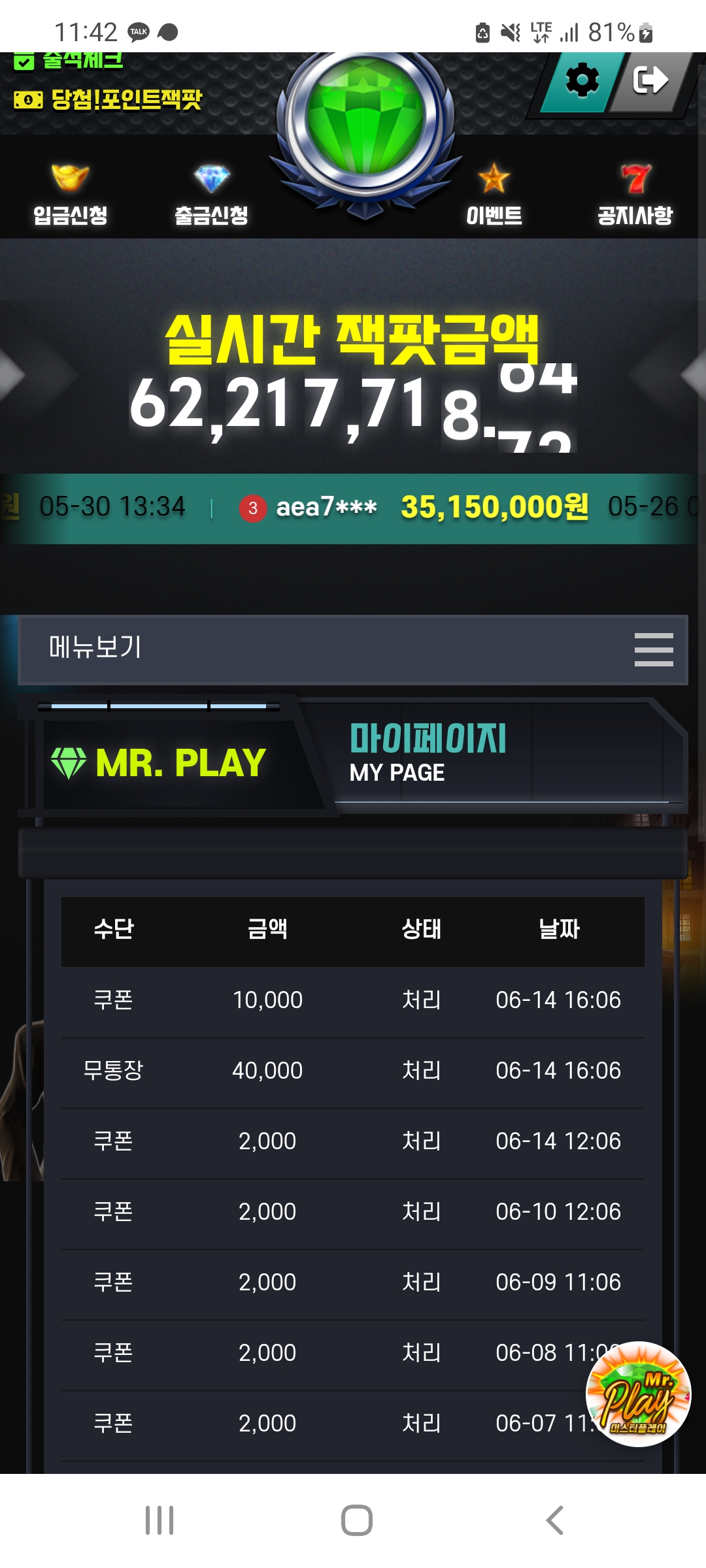Expand the 메뉴보기 hamburger menu
Viewport: 706px width, 1568px height.
click(653, 649)
